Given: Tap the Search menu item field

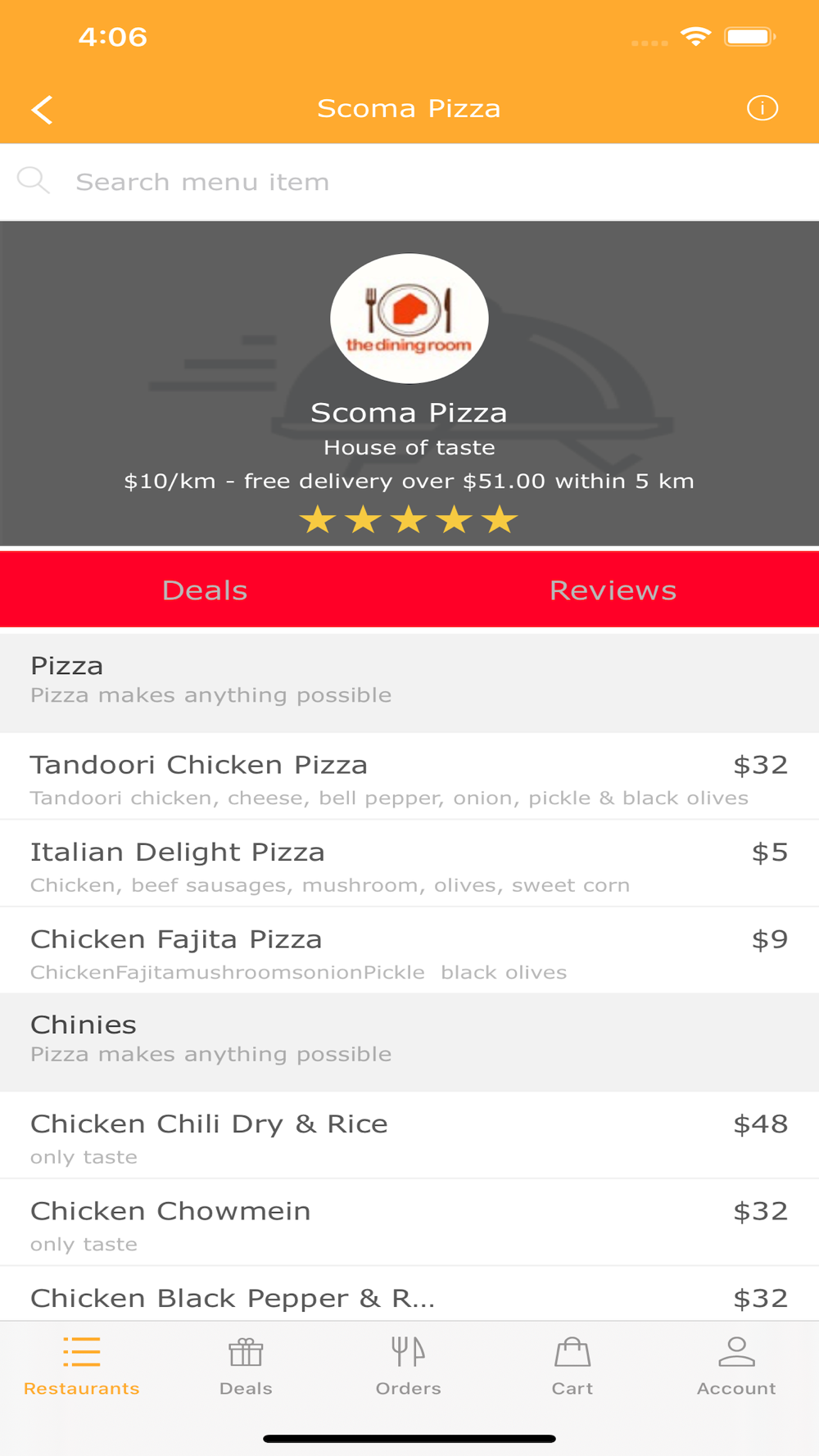Looking at the screenshot, I should click(409, 182).
